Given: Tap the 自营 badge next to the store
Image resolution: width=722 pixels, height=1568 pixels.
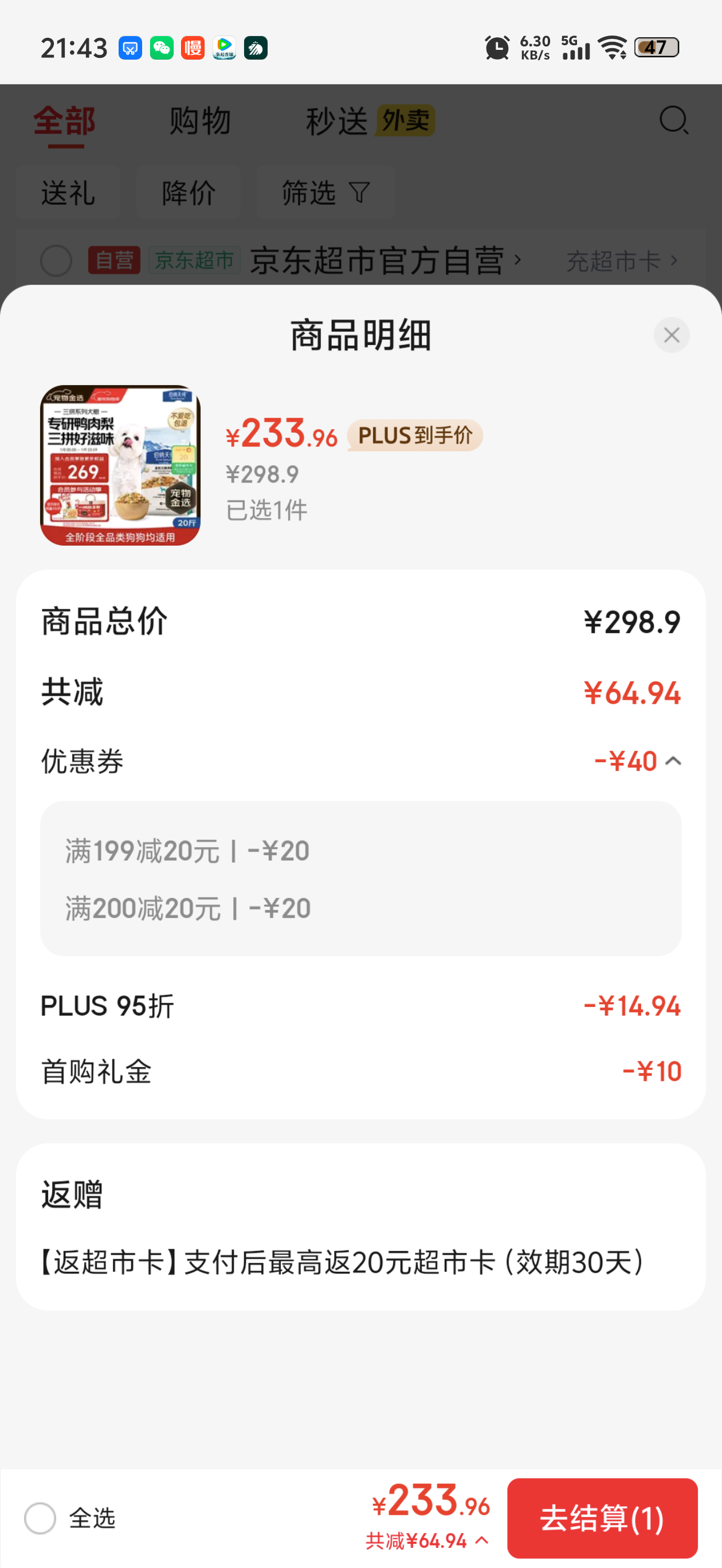Looking at the screenshot, I should click(115, 258).
